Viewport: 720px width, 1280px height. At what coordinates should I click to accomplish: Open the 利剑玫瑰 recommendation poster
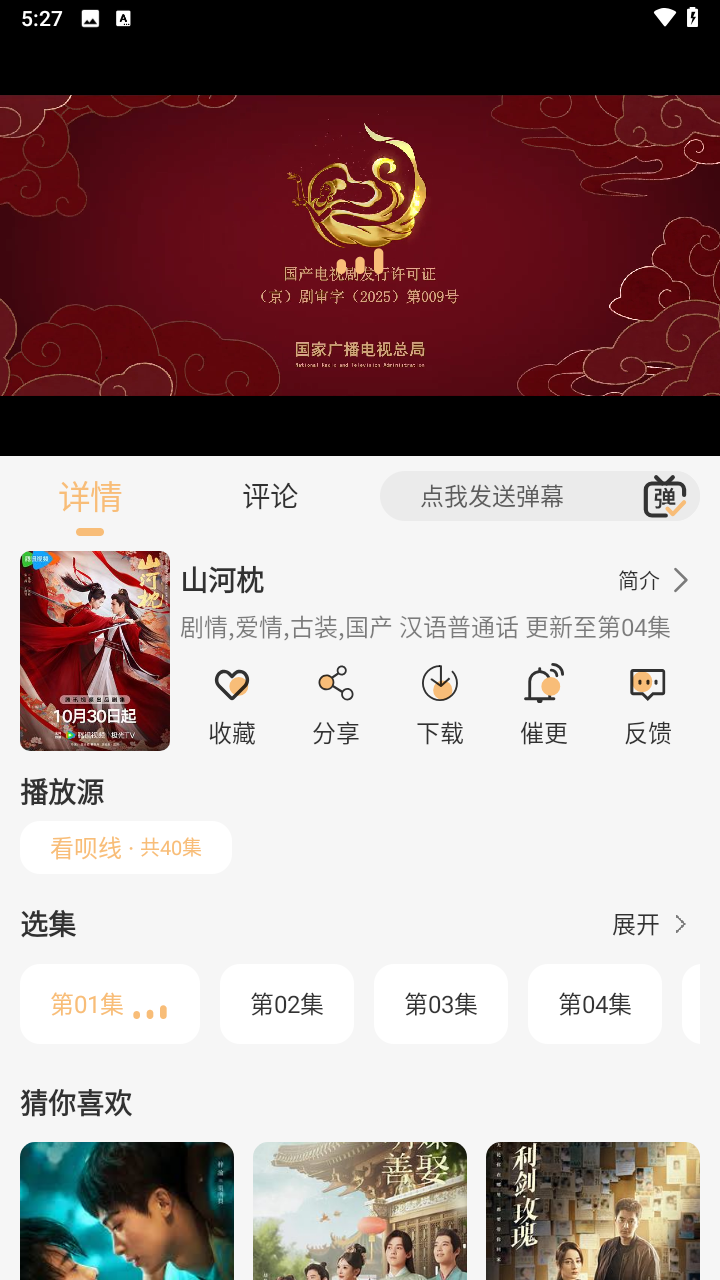coord(592,1210)
